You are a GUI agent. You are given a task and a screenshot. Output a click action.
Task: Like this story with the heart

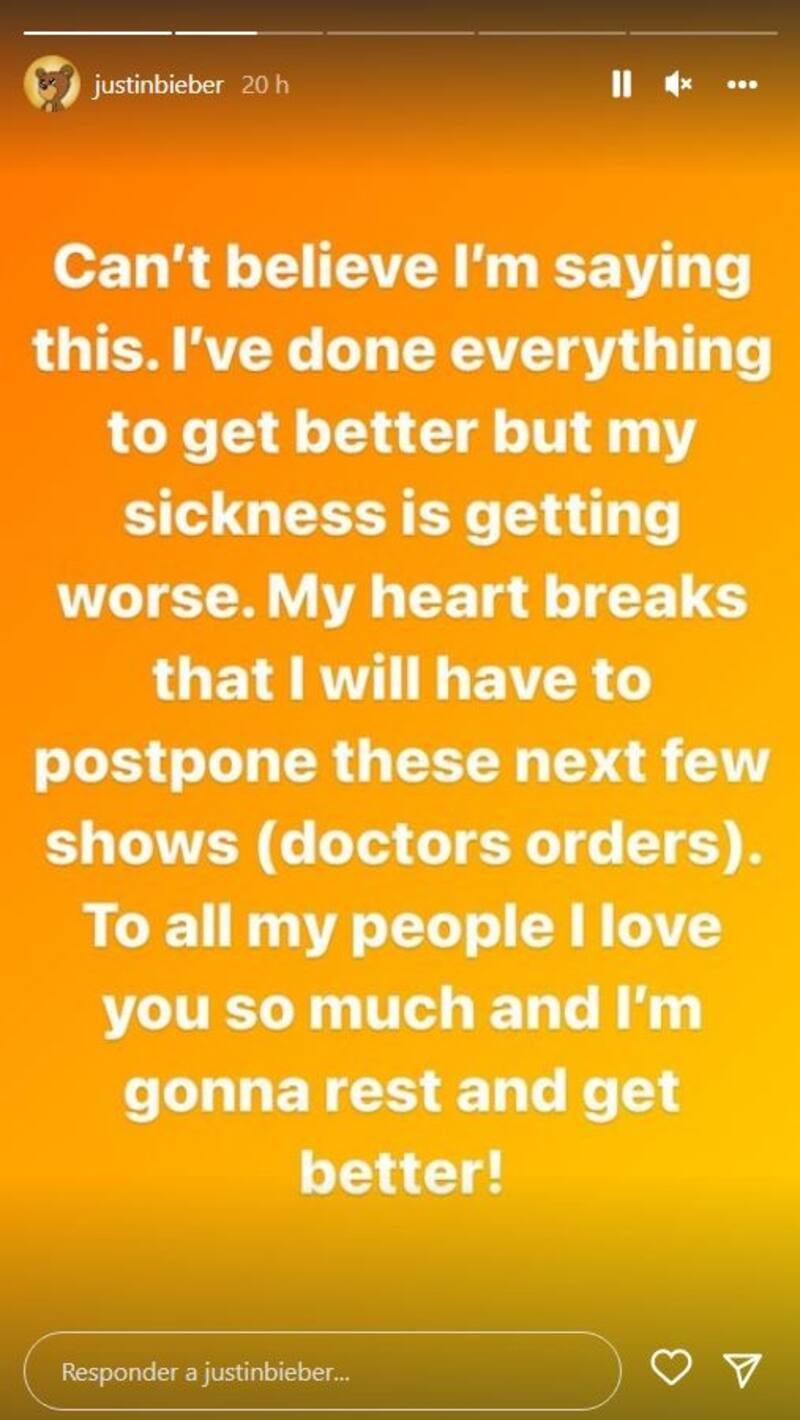[670, 1367]
